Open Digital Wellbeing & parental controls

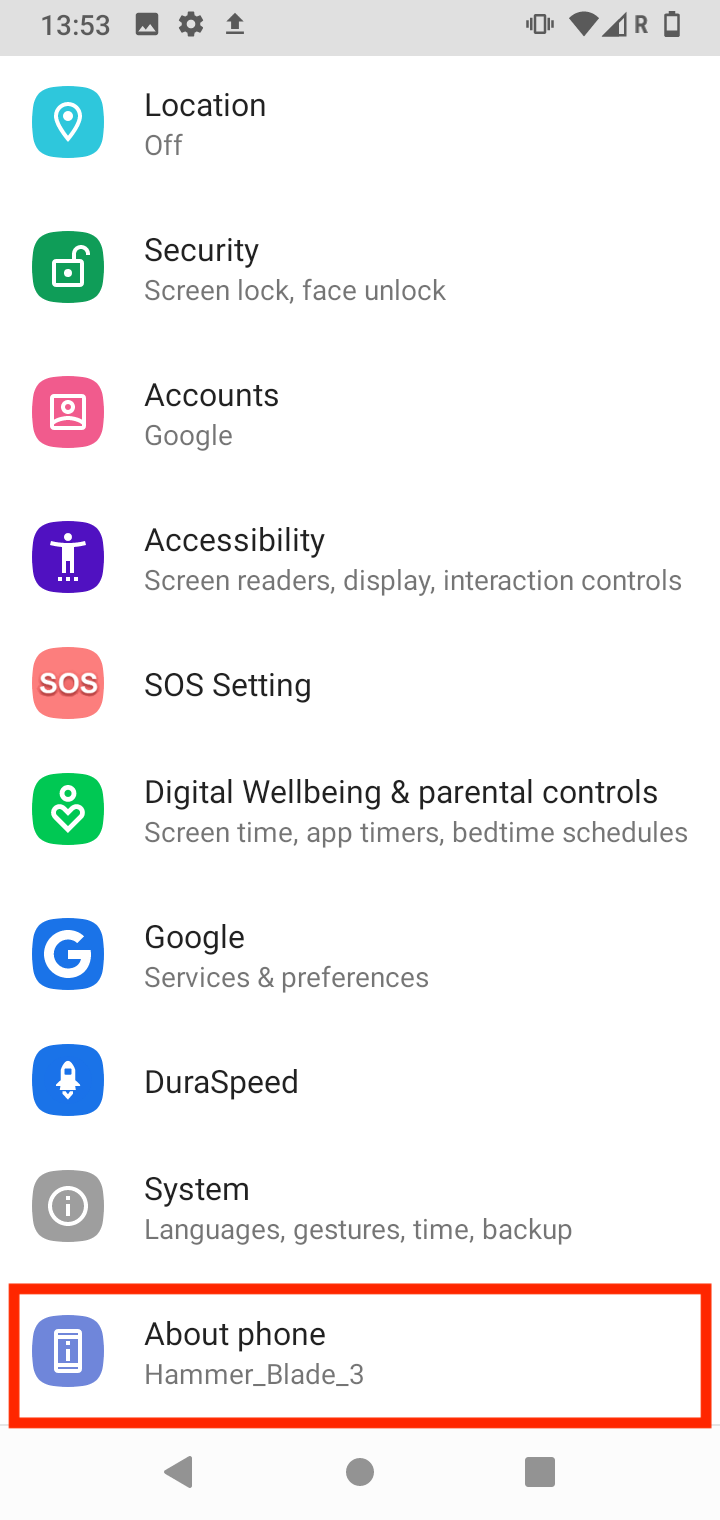click(360, 809)
